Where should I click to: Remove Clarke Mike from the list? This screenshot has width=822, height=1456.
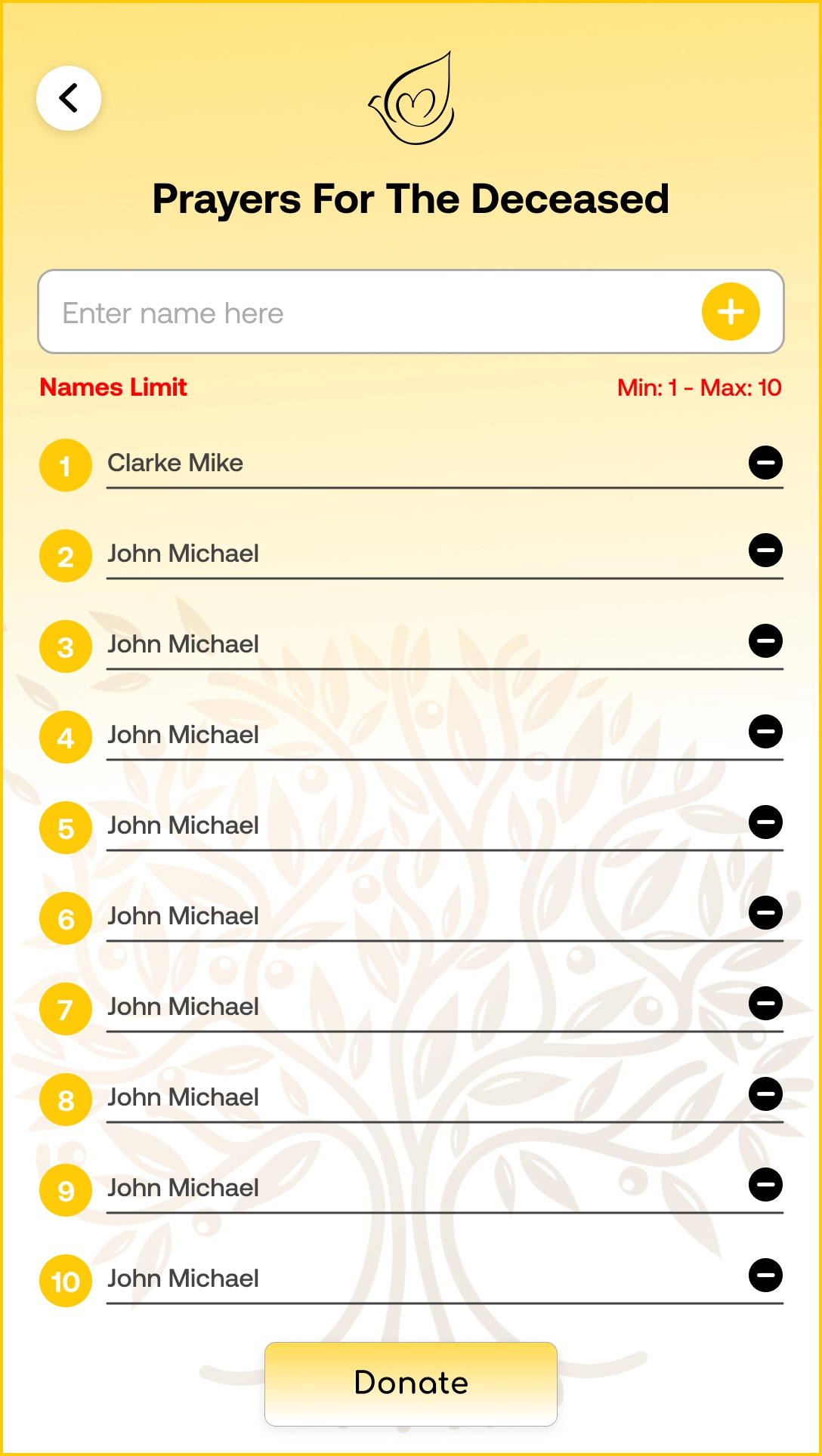click(765, 462)
